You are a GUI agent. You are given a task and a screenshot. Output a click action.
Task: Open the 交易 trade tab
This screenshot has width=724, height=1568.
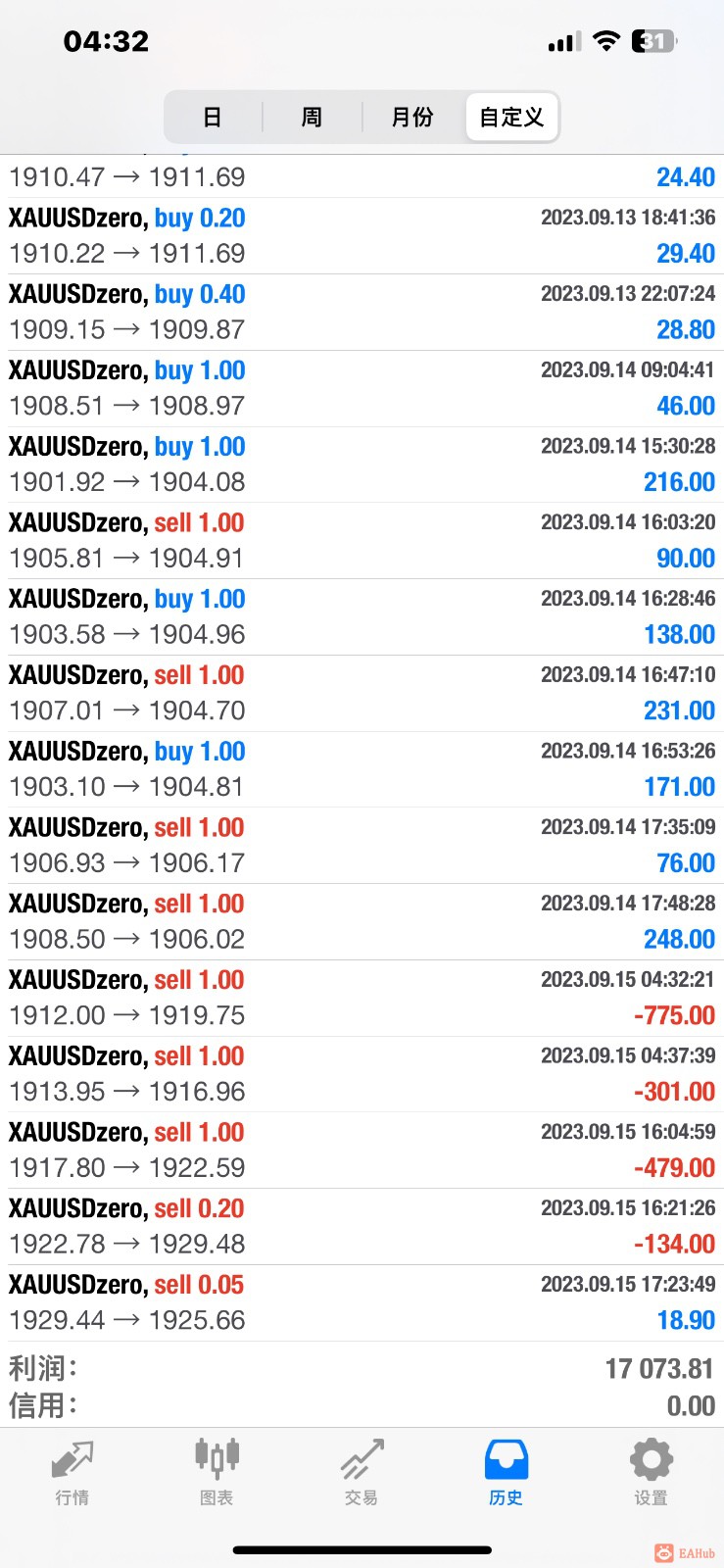pyautogui.click(x=362, y=1472)
